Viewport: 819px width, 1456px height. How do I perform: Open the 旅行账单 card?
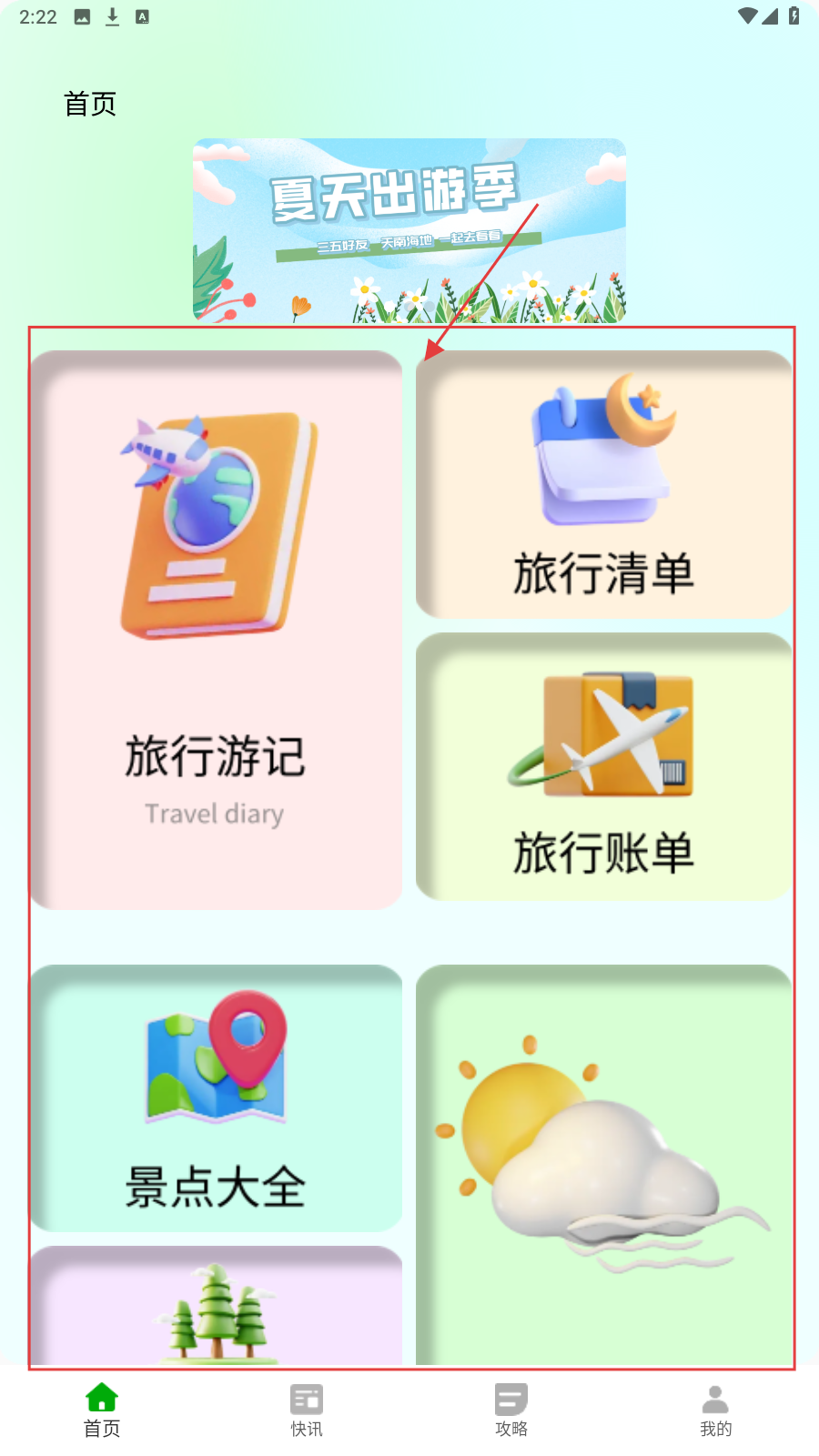(x=603, y=766)
